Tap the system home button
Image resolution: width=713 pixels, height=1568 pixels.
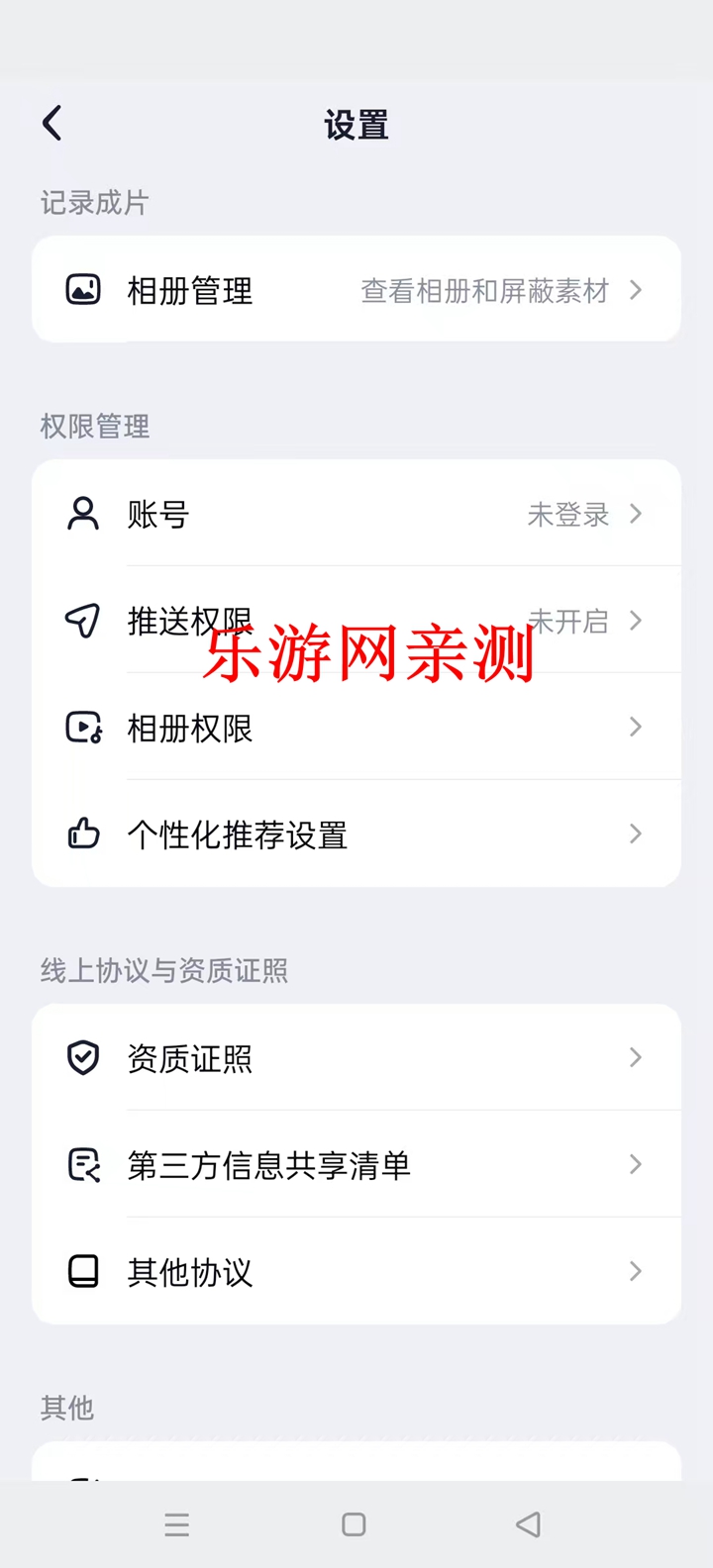tap(354, 1524)
